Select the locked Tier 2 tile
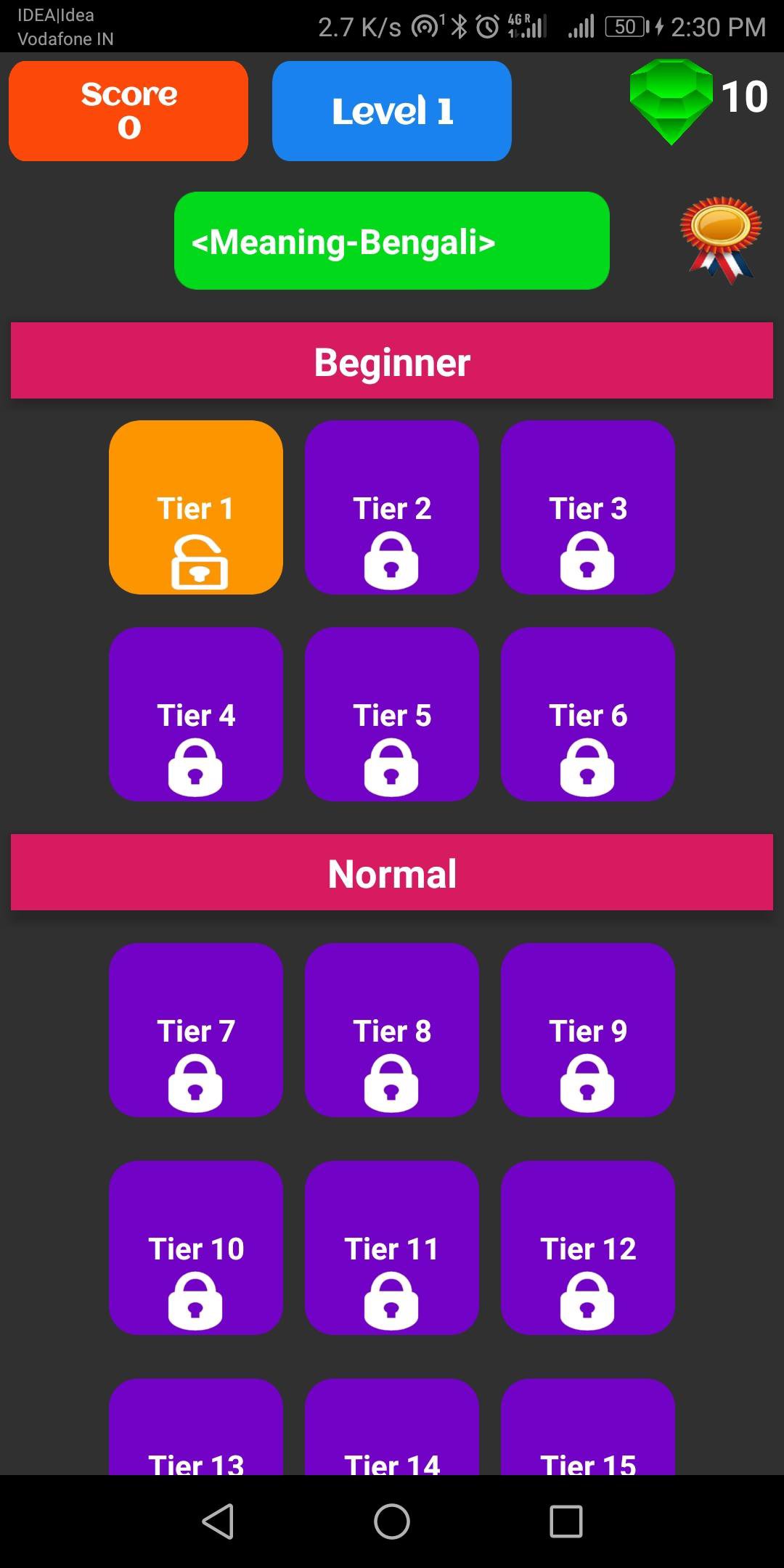Image resolution: width=784 pixels, height=1568 pixels. pos(392,507)
